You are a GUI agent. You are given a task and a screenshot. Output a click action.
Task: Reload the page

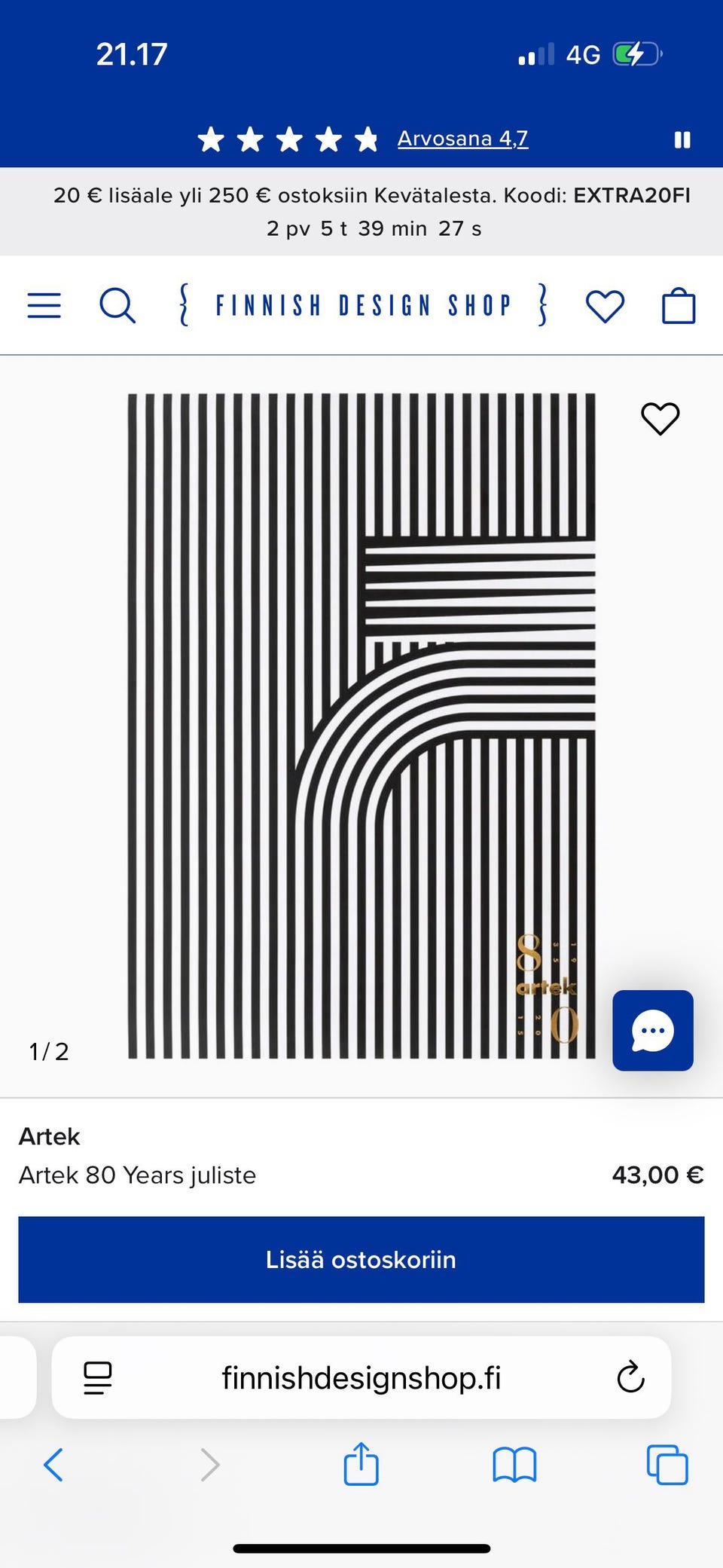pyautogui.click(x=630, y=1378)
